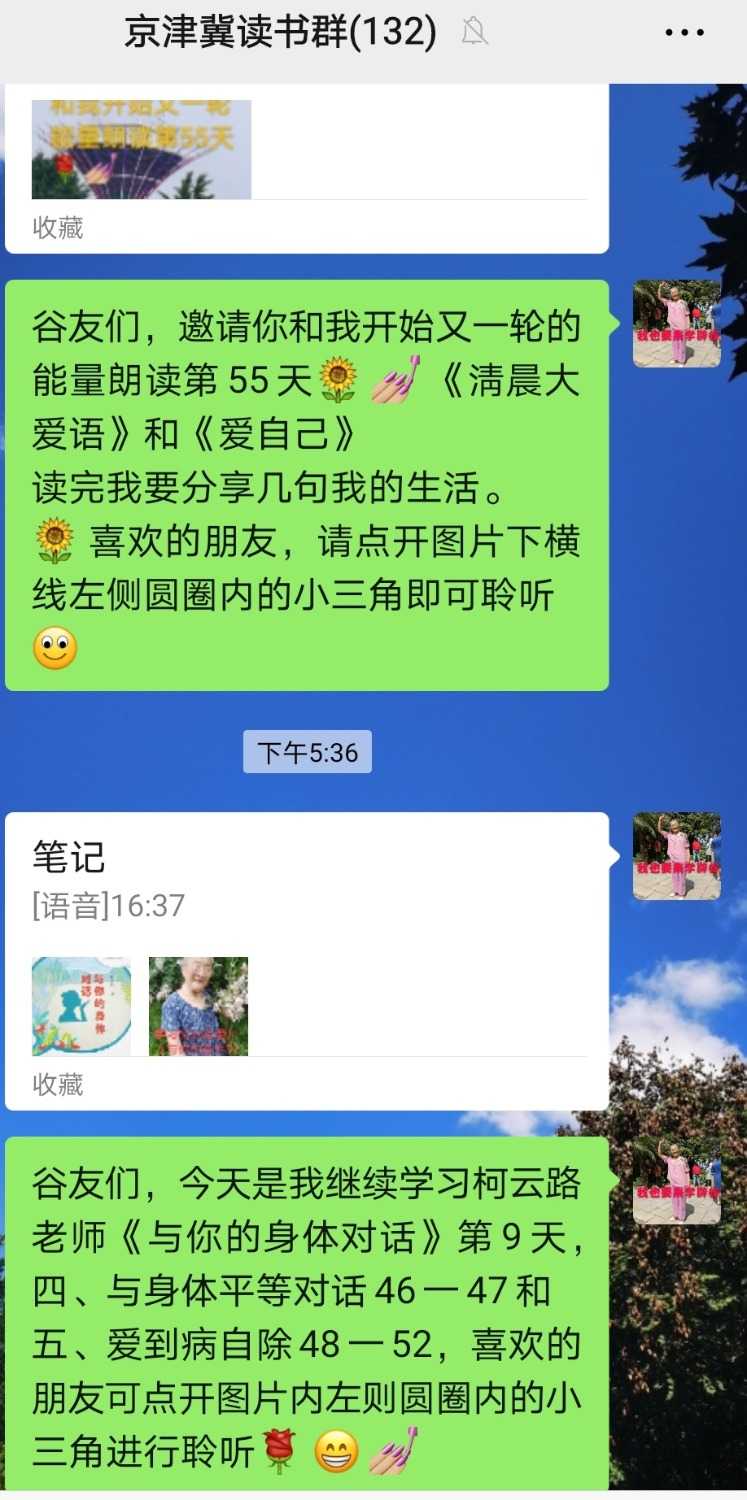Image resolution: width=747 pixels, height=1500 pixels.
Task: Open the three-dot group options menu
Action: pos(684,32)
